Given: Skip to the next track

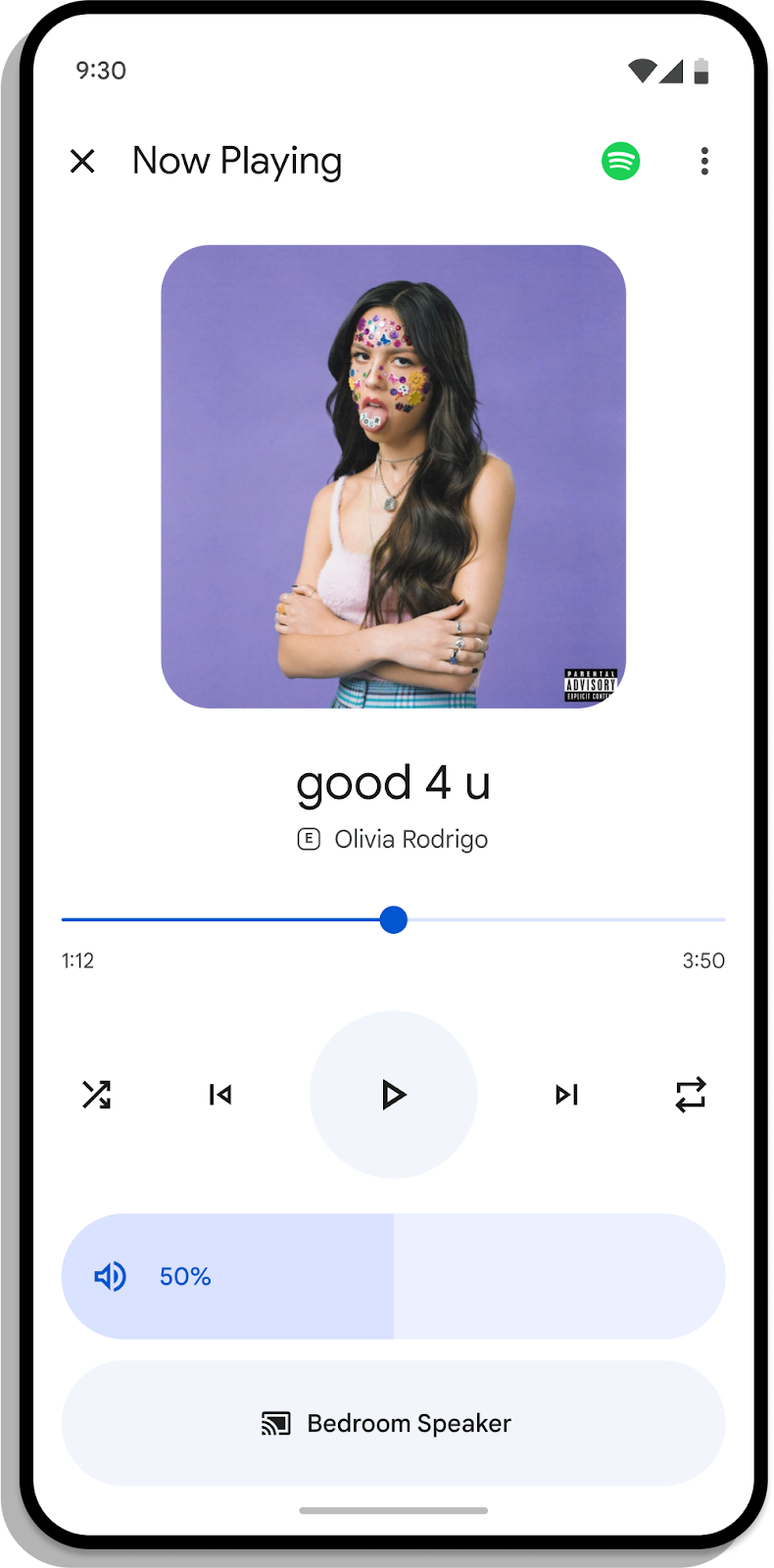Looking at the screenshot, I should pos(566,1094).
